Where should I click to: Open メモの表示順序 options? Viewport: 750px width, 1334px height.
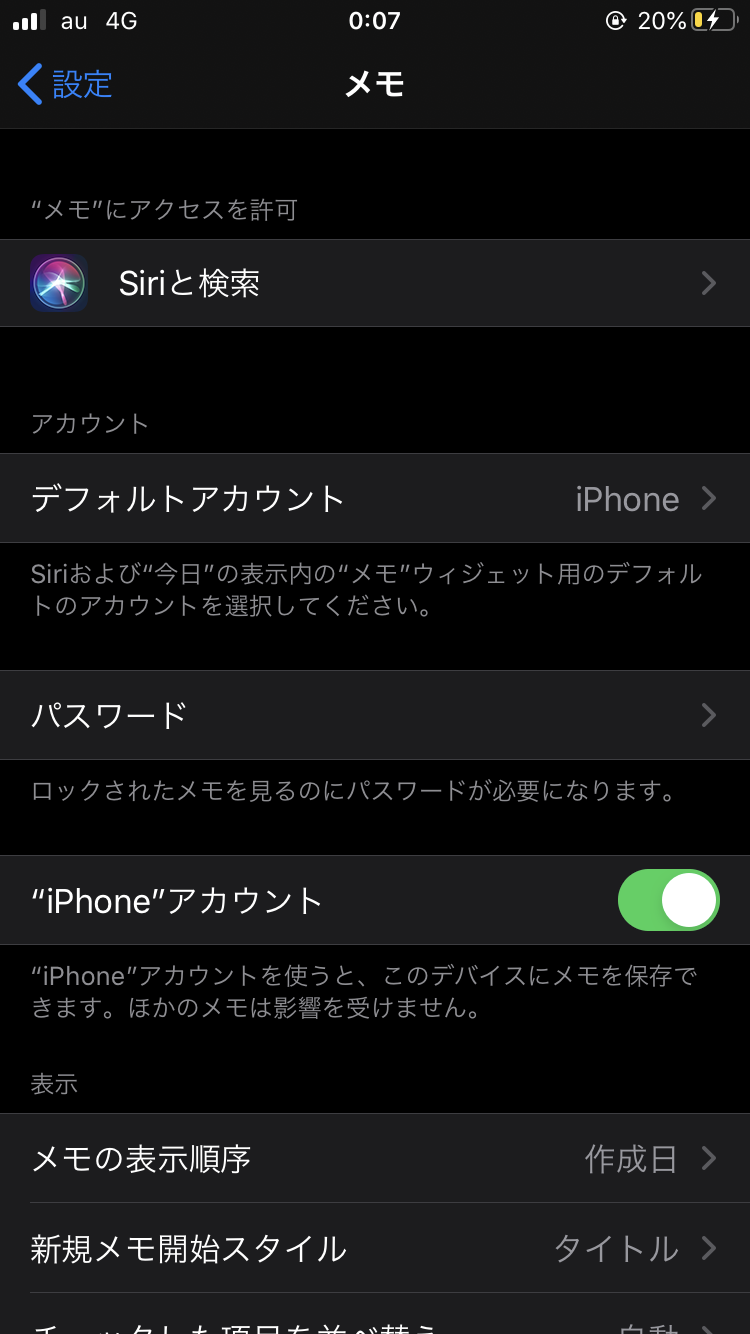pos(375,1159)
